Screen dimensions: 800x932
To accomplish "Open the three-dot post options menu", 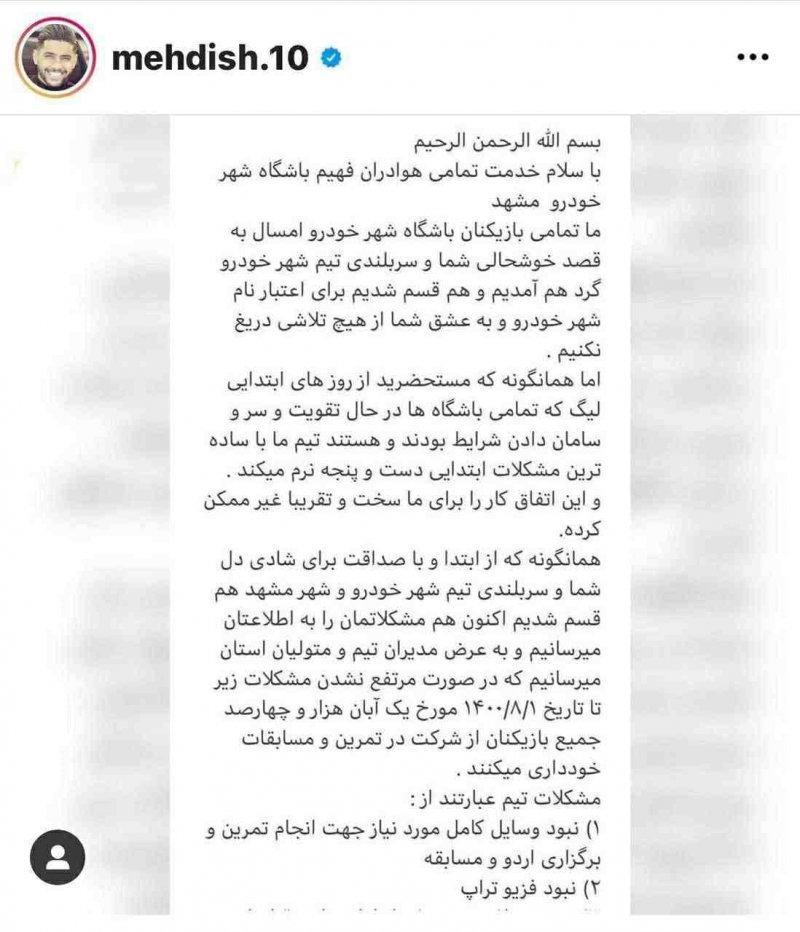I will tap(751, 58).
